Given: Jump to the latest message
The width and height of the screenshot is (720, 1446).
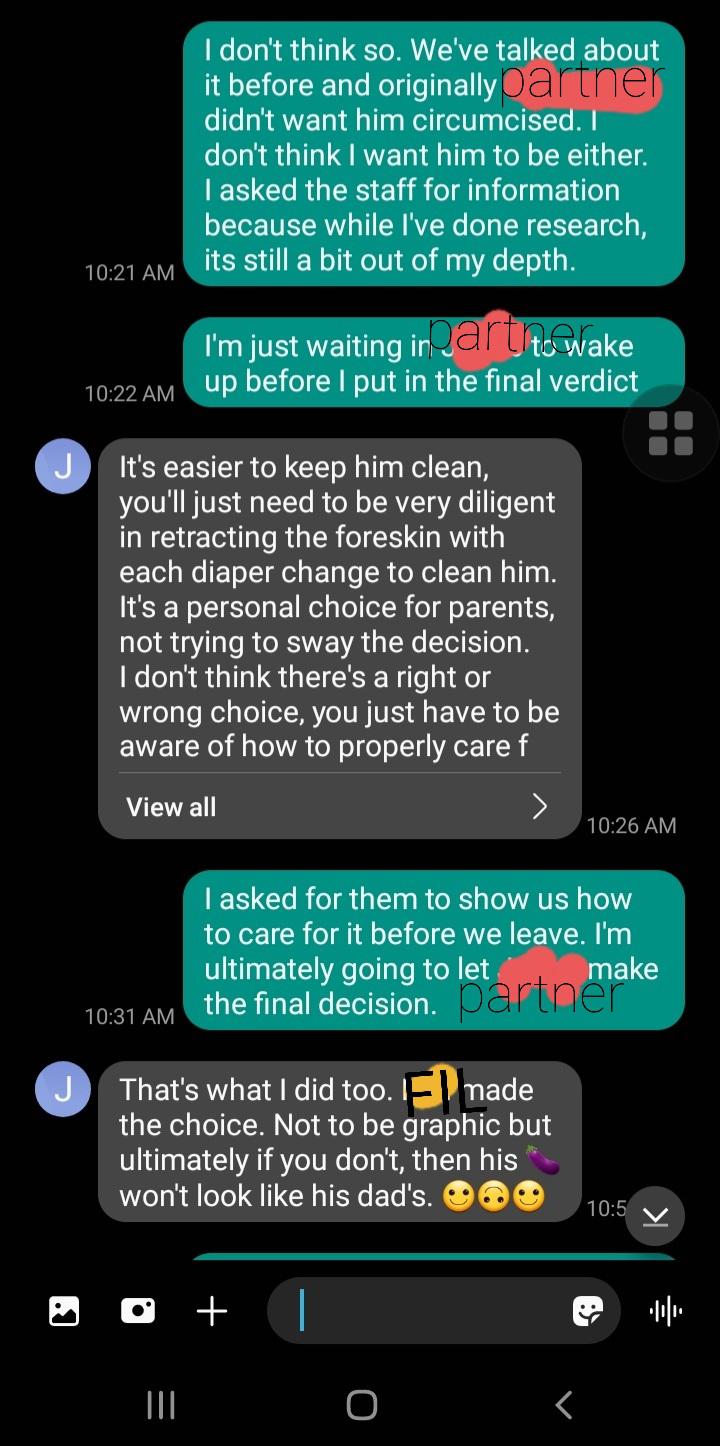Looking at the screenshot, I should coord(655,1216).
